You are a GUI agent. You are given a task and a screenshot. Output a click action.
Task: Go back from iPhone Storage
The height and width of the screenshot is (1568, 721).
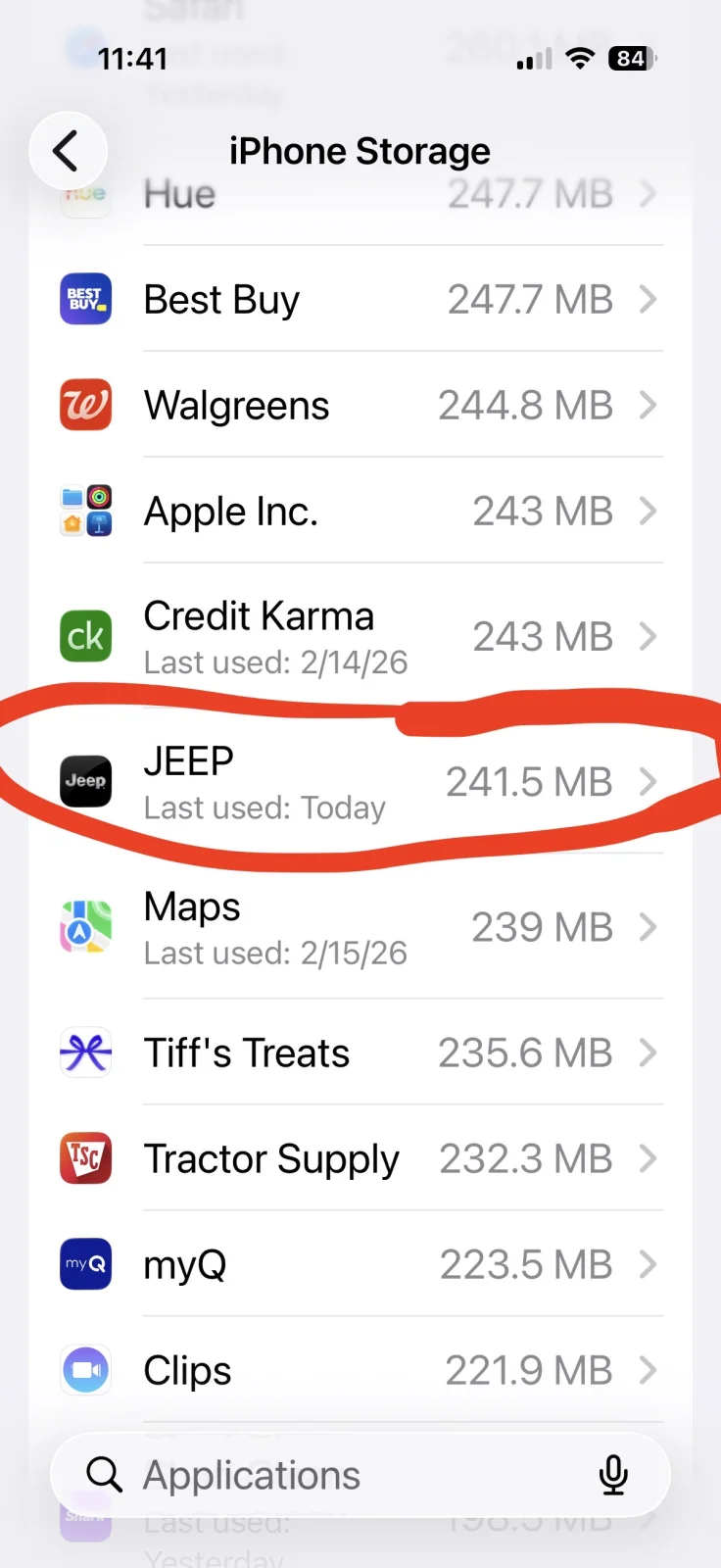[x=67, y=151]
